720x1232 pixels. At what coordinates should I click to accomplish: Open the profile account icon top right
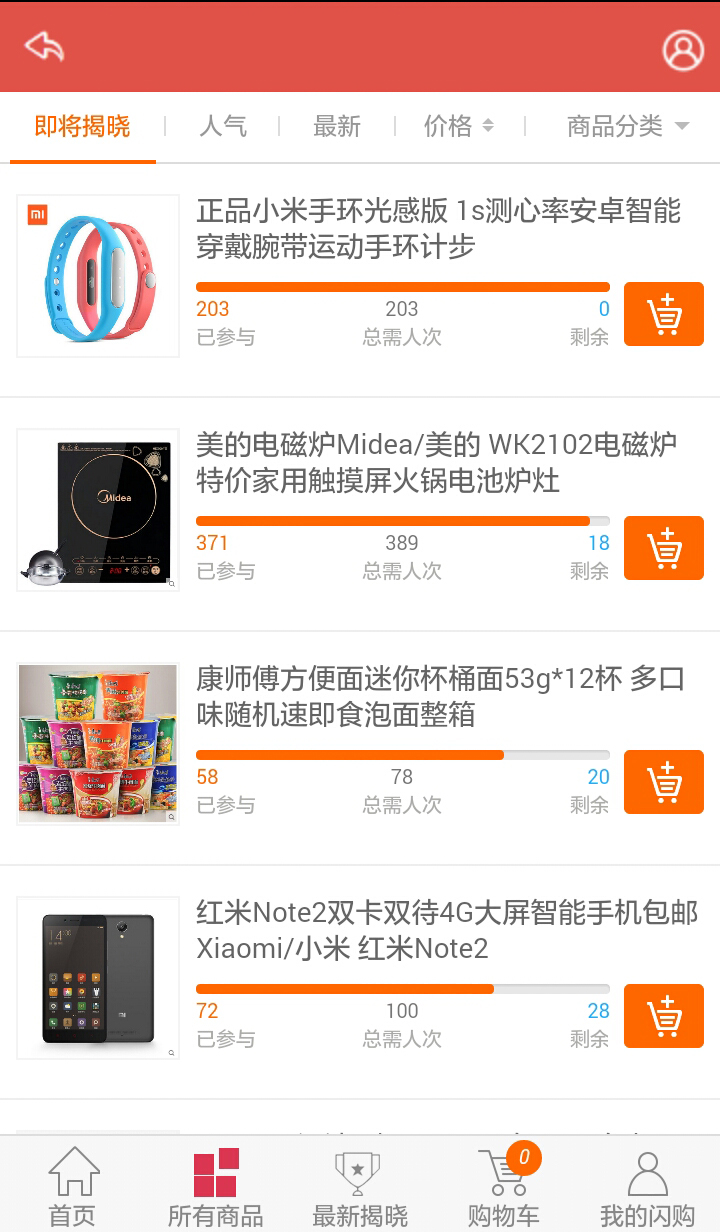(x=683, y=45)
